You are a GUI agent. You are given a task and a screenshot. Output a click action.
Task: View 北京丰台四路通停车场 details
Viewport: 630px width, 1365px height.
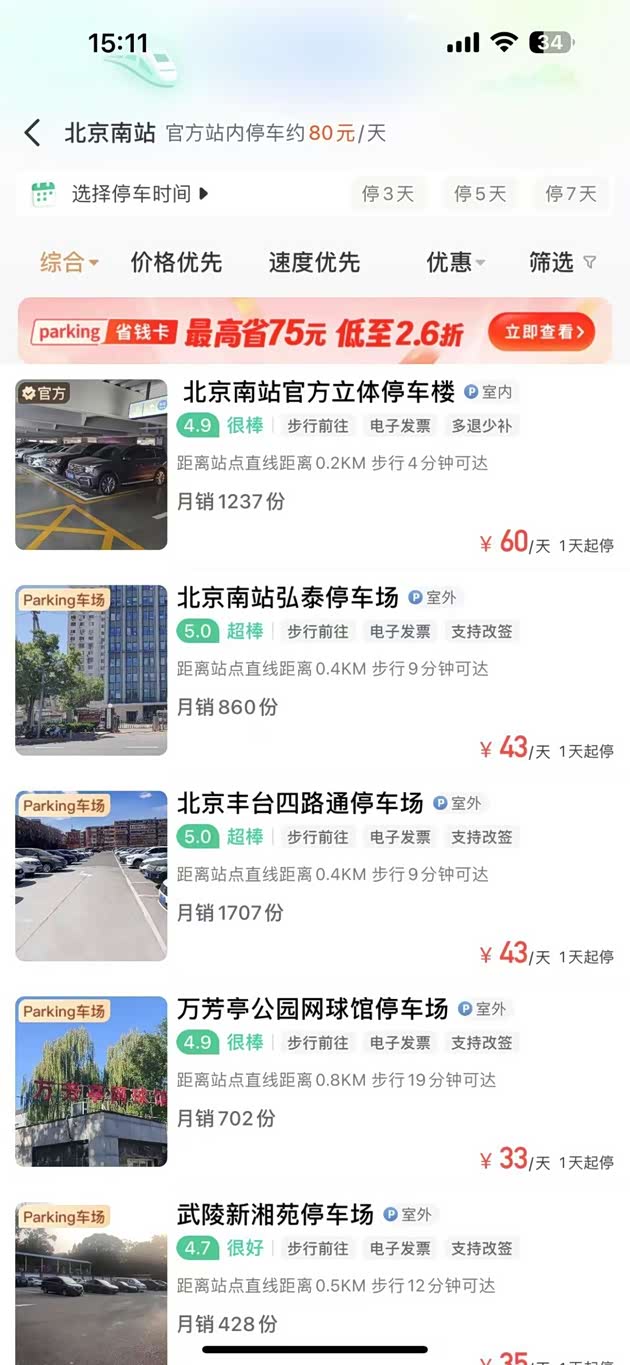300,803
